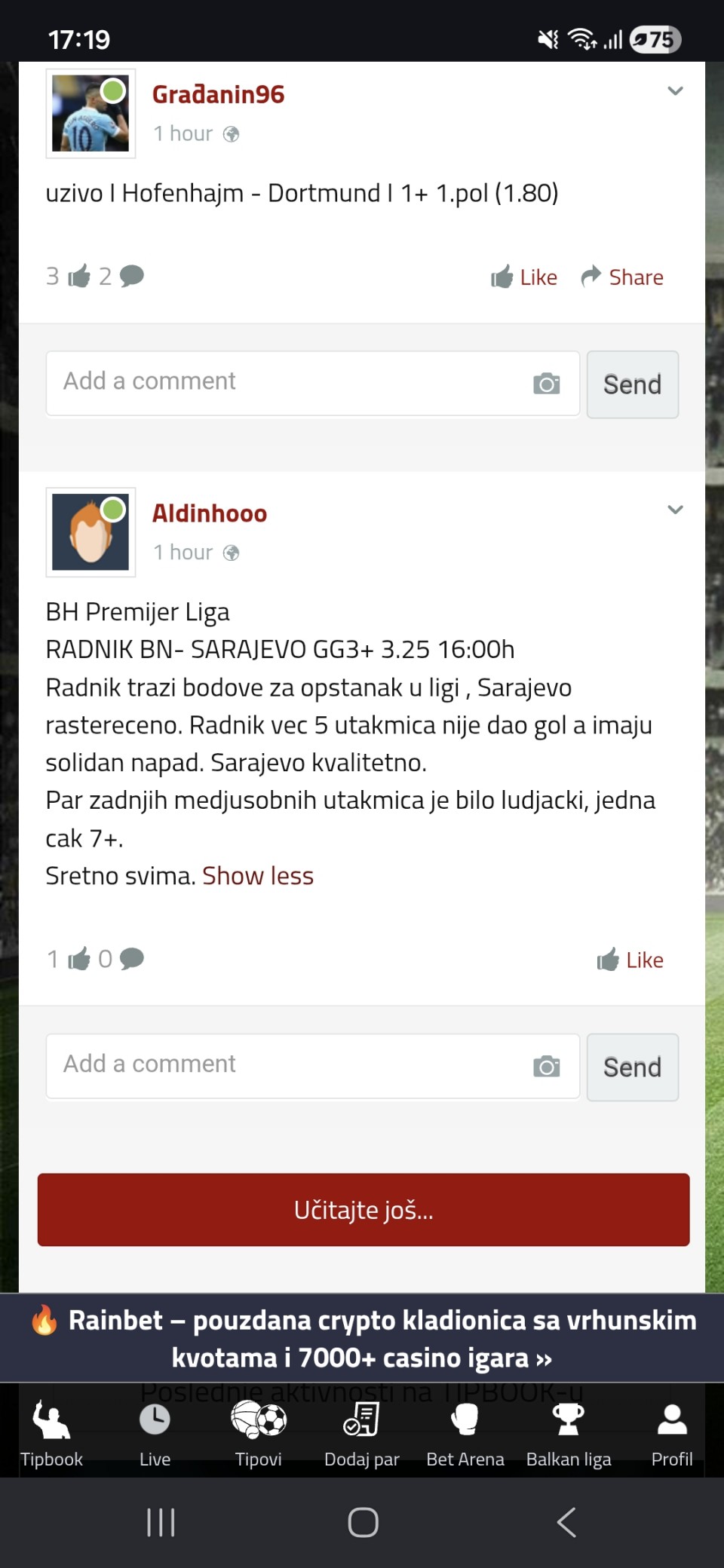Screen dimensions: 724x1568
Task: Load more posts with Učitajte još
Action: [x=364, y=1210]
